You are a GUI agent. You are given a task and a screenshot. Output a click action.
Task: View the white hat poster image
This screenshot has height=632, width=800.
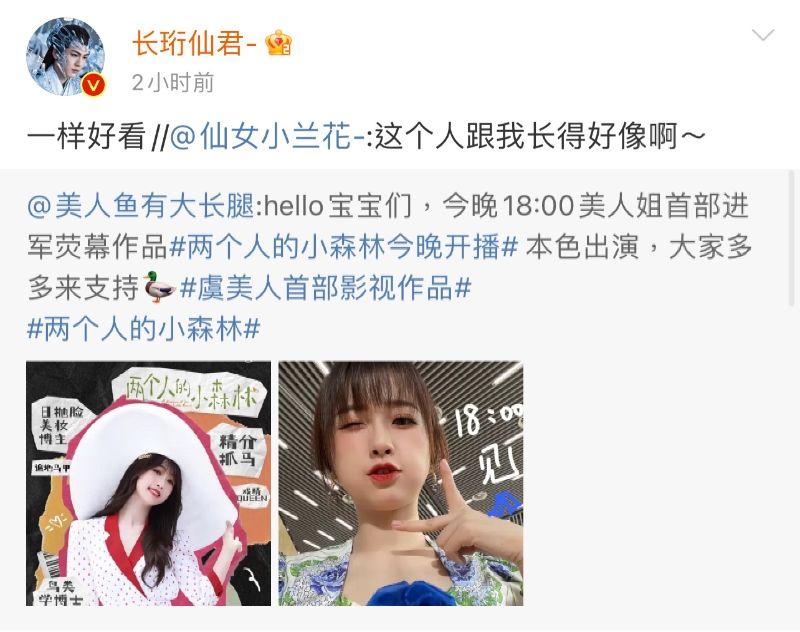(x=148, y=483)
